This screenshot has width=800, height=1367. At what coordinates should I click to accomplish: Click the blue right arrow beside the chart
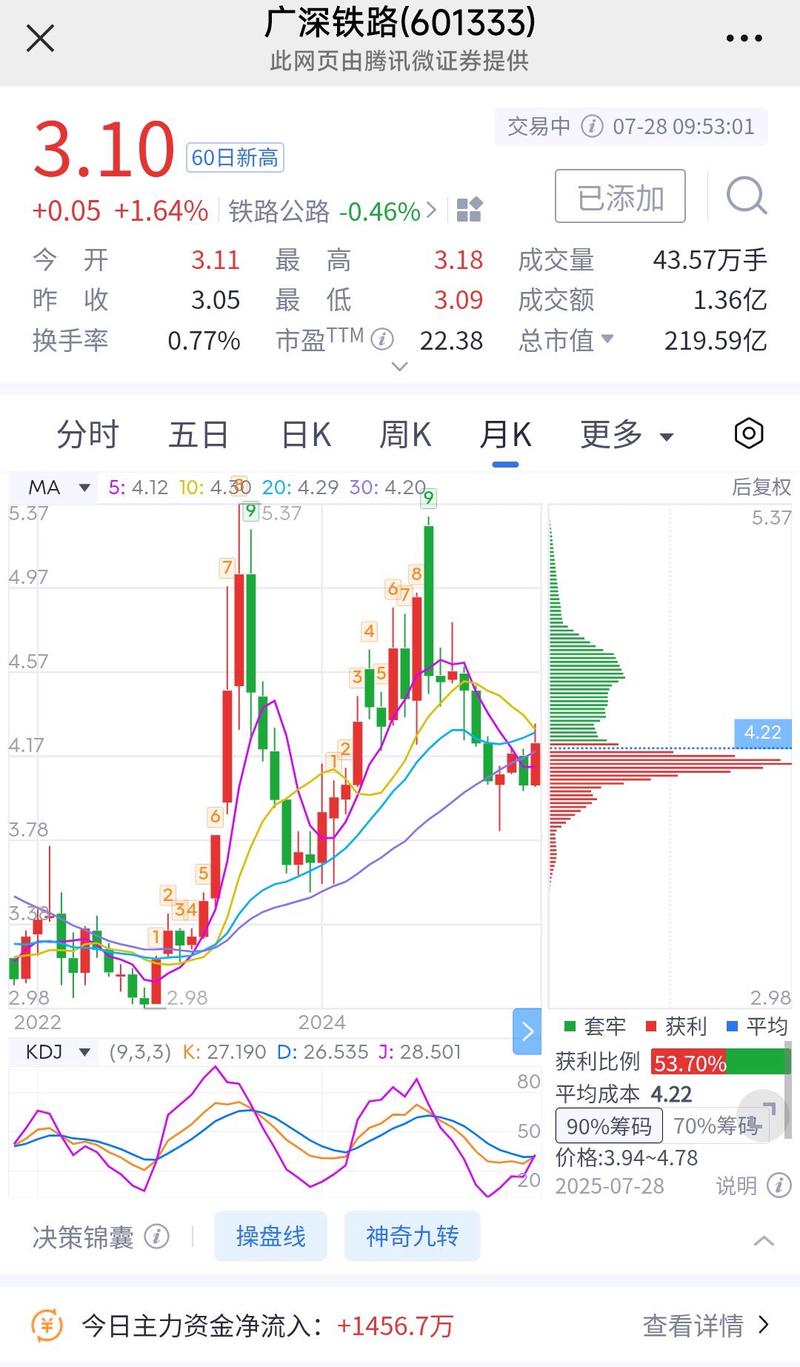[x=527, y=1031]
